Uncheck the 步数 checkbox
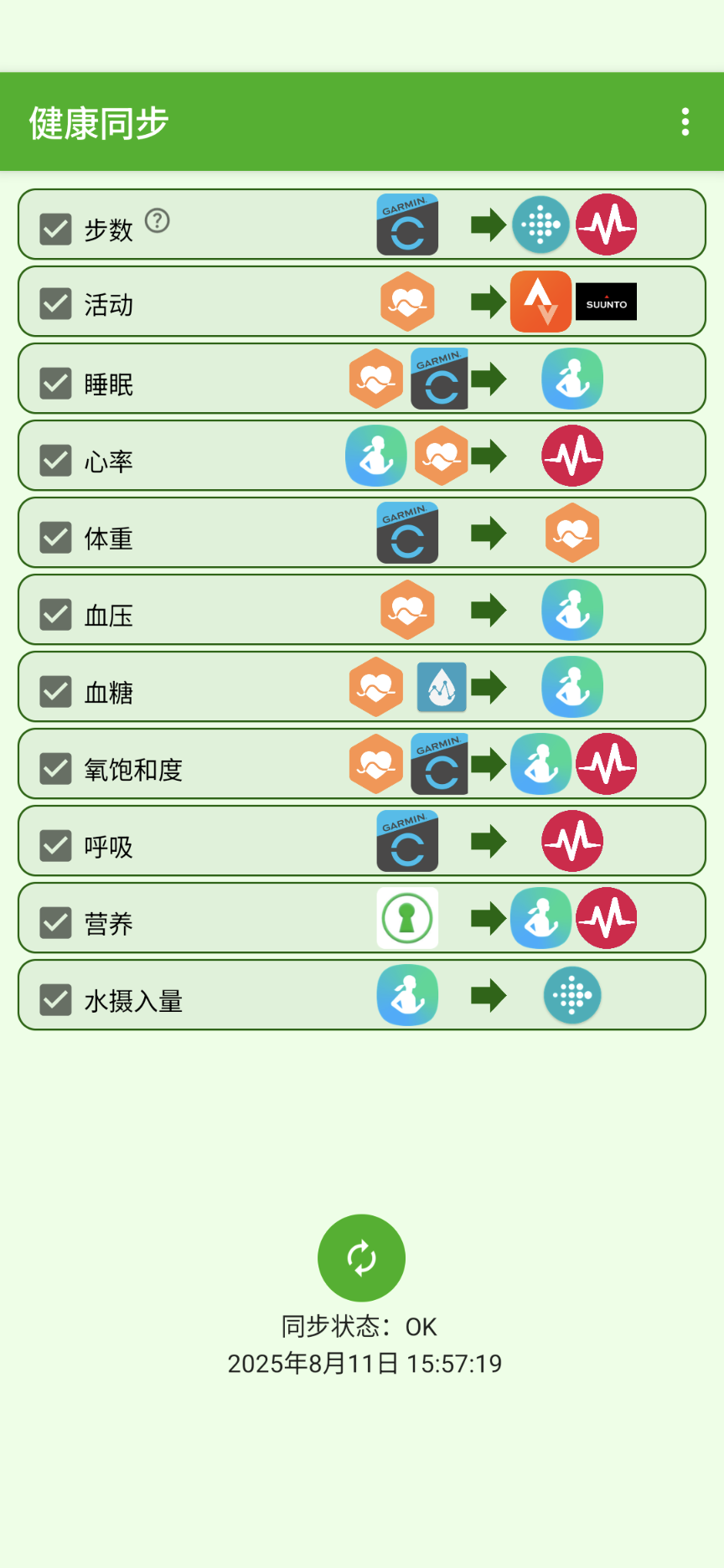724x1568 pixels. pyautogui.click(x=56, y=229)
